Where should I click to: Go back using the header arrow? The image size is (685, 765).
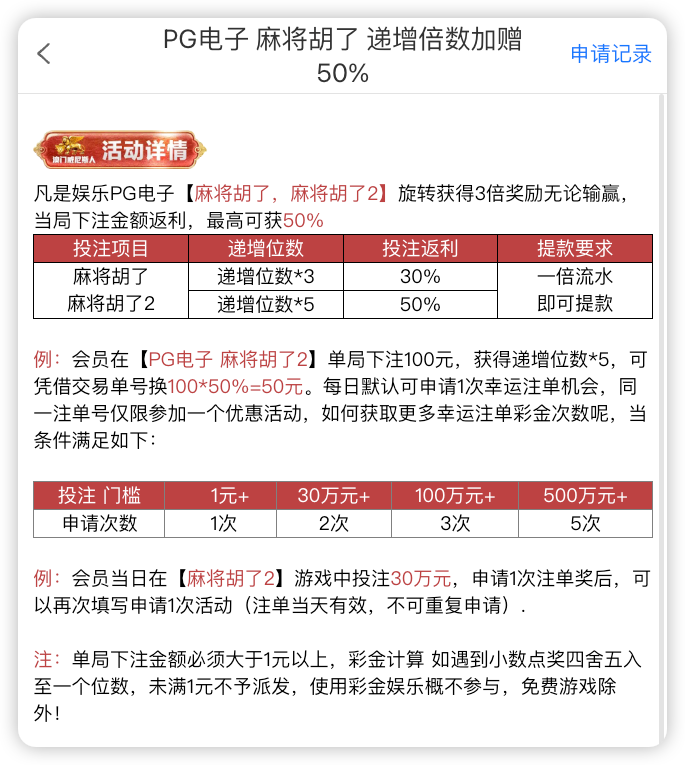coord(44,54)
